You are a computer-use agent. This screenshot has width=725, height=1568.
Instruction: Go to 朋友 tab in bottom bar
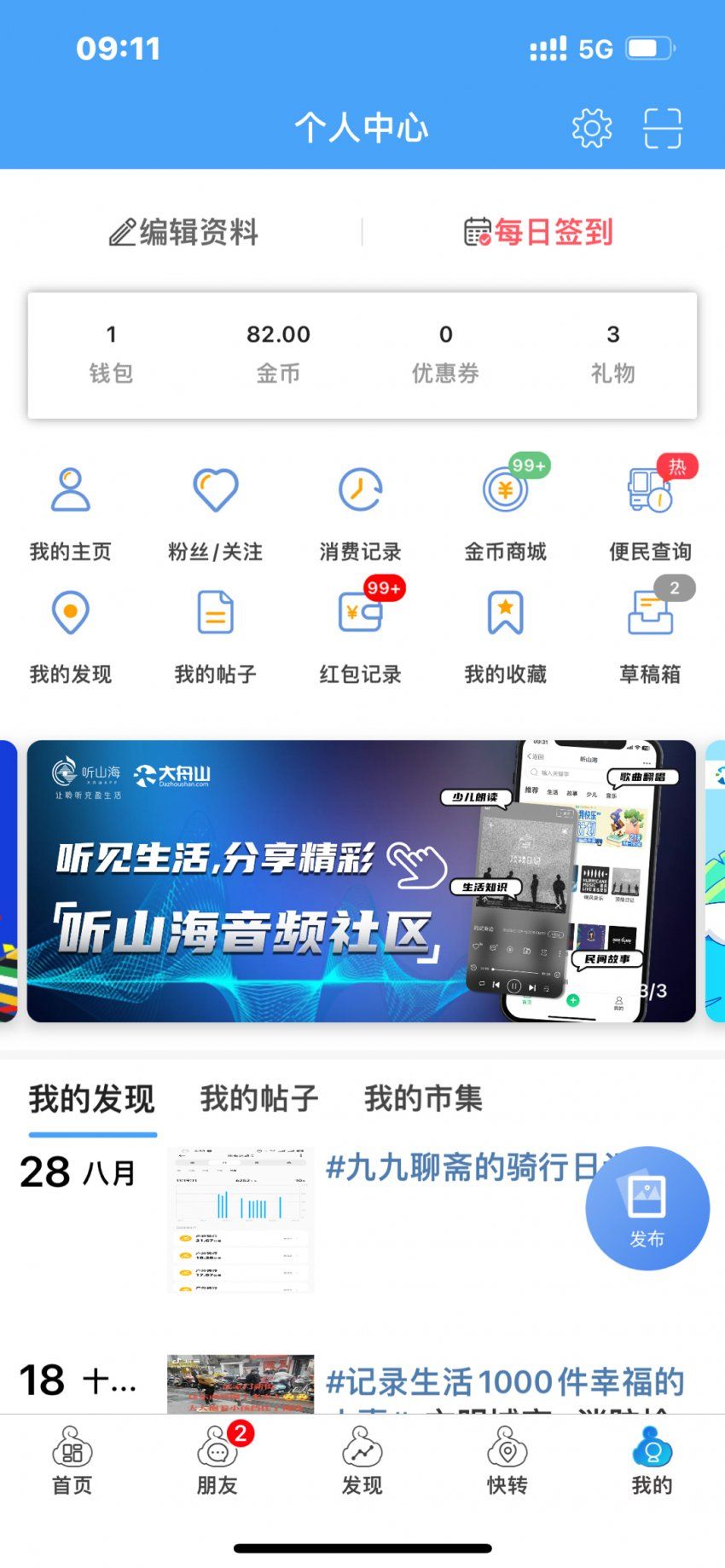tap(217, 1460)
